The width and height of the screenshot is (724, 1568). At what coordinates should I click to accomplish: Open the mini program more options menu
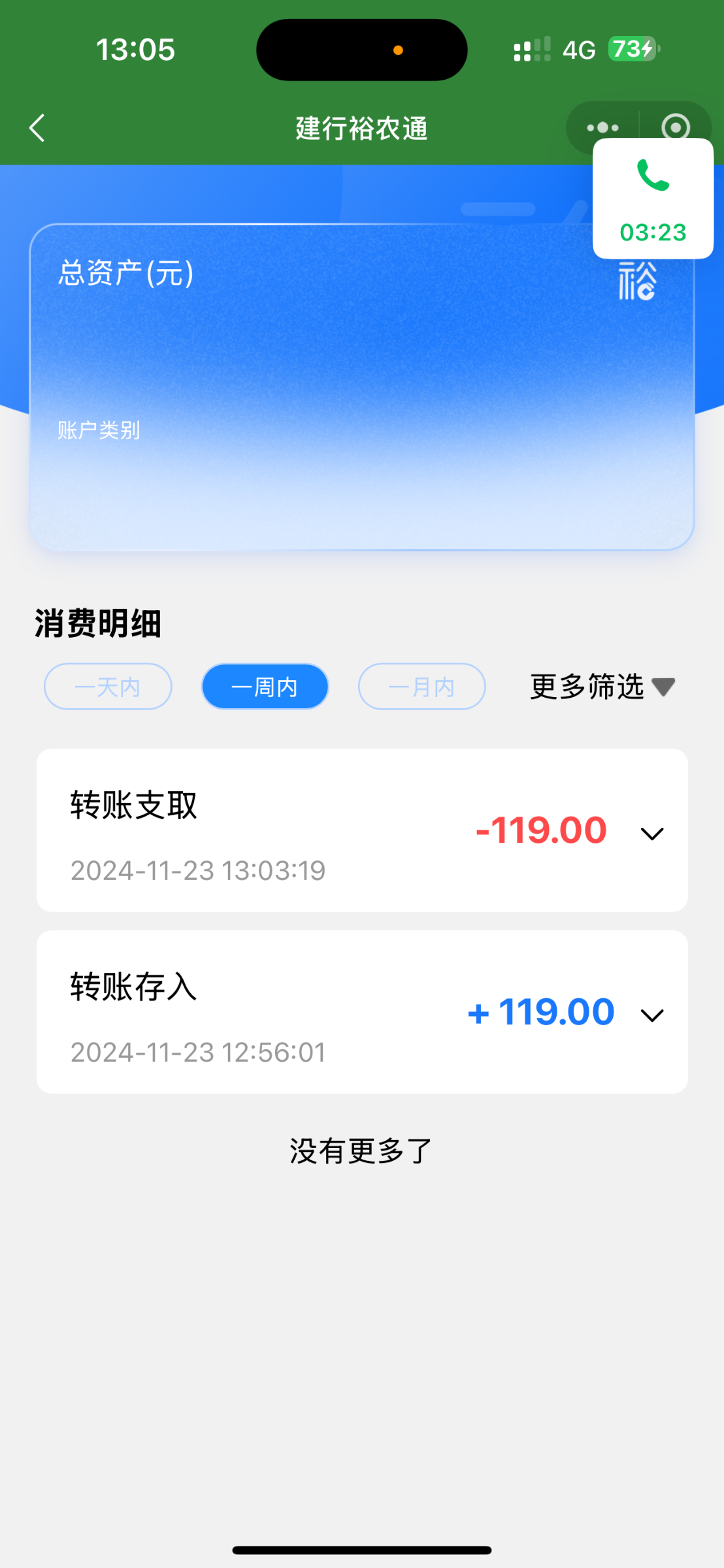click(x=602, y=127)
